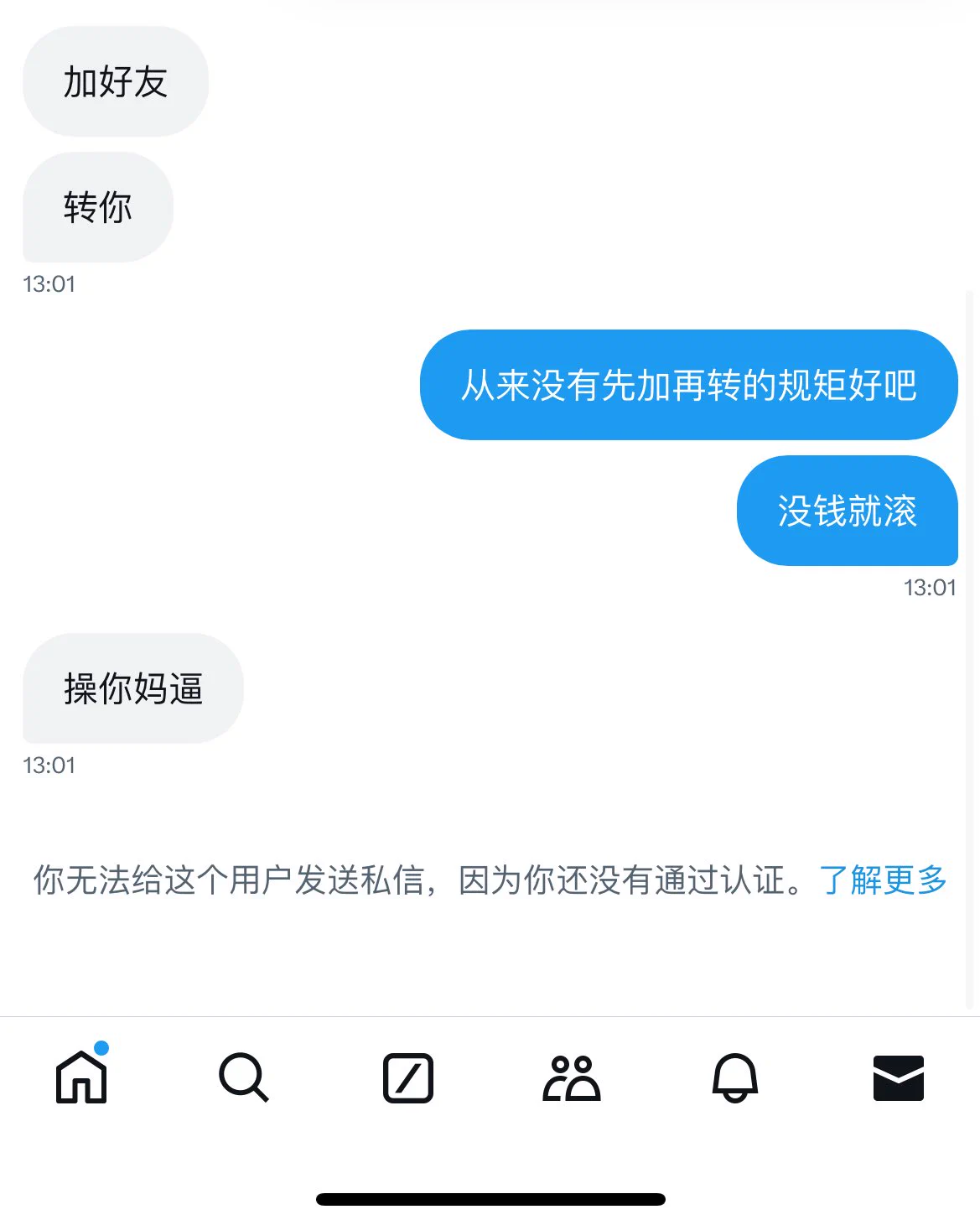The image size is (980, 1225).
Task: Open the 了解更多 link
Action: pyautogui.click(x=883, y=880)
